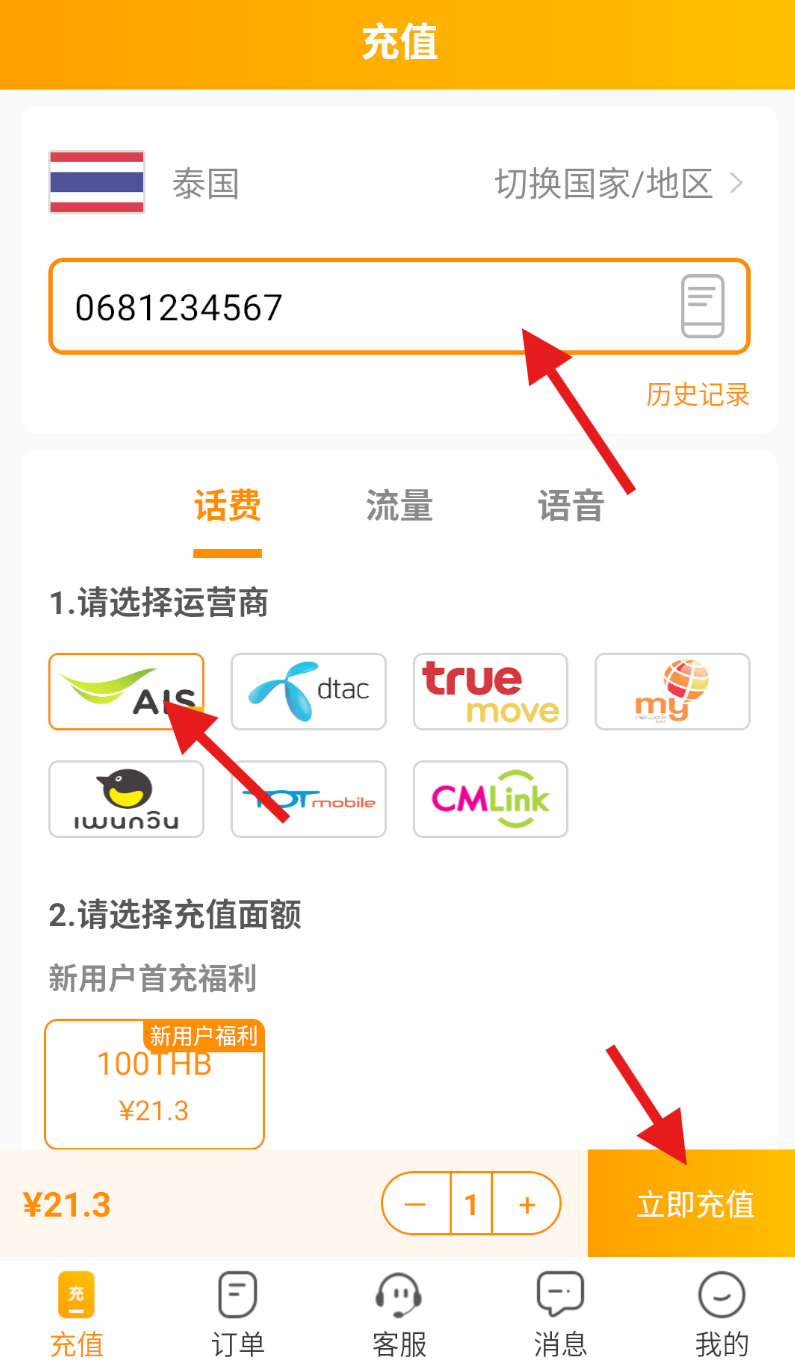Viewport: 795px width, 1365px height.
Task: Decrease quantity with the minus button
Action: (x=415, y=1204)
